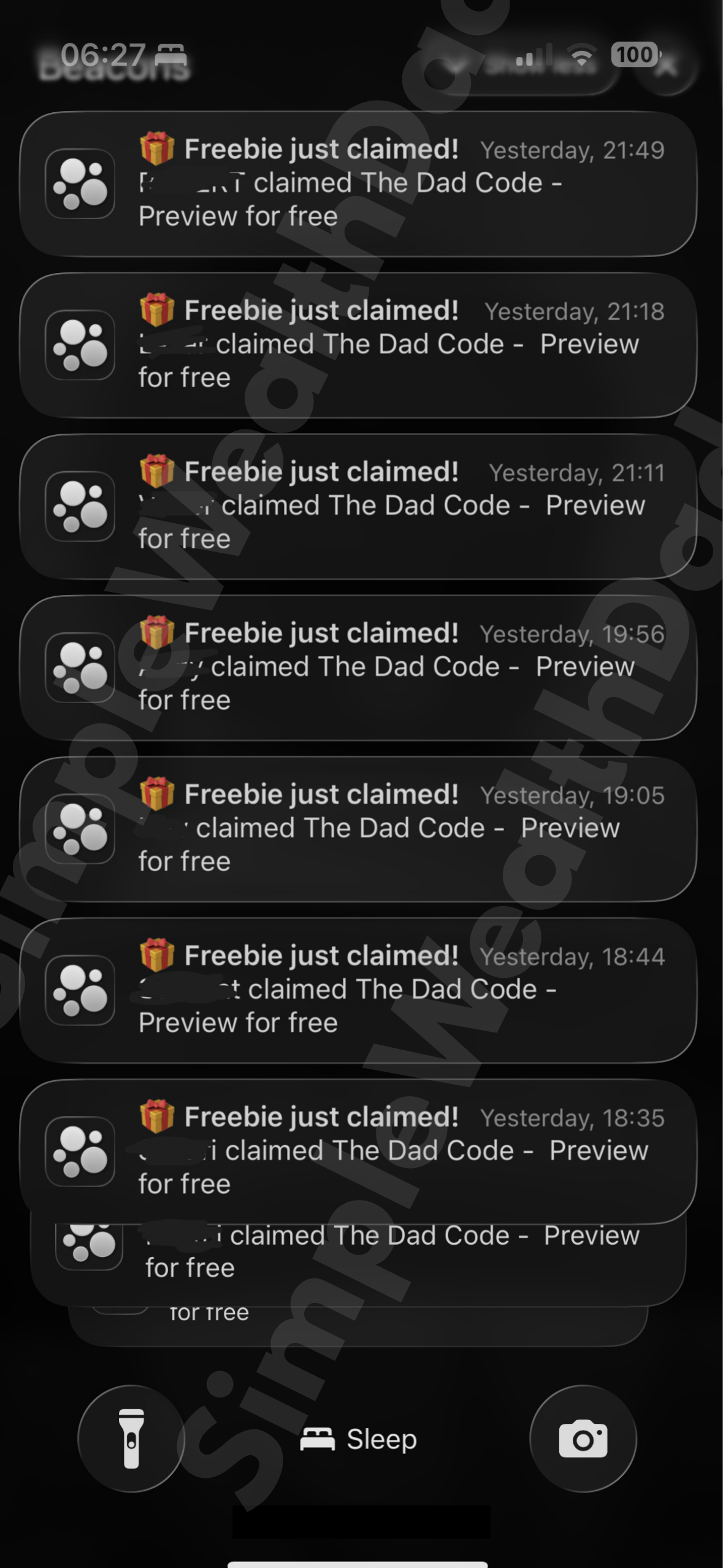Open the Freebie notification from 21:18
Image resolution: width=723 pixels, height=1568 pixels.
[x=358, y=345]
